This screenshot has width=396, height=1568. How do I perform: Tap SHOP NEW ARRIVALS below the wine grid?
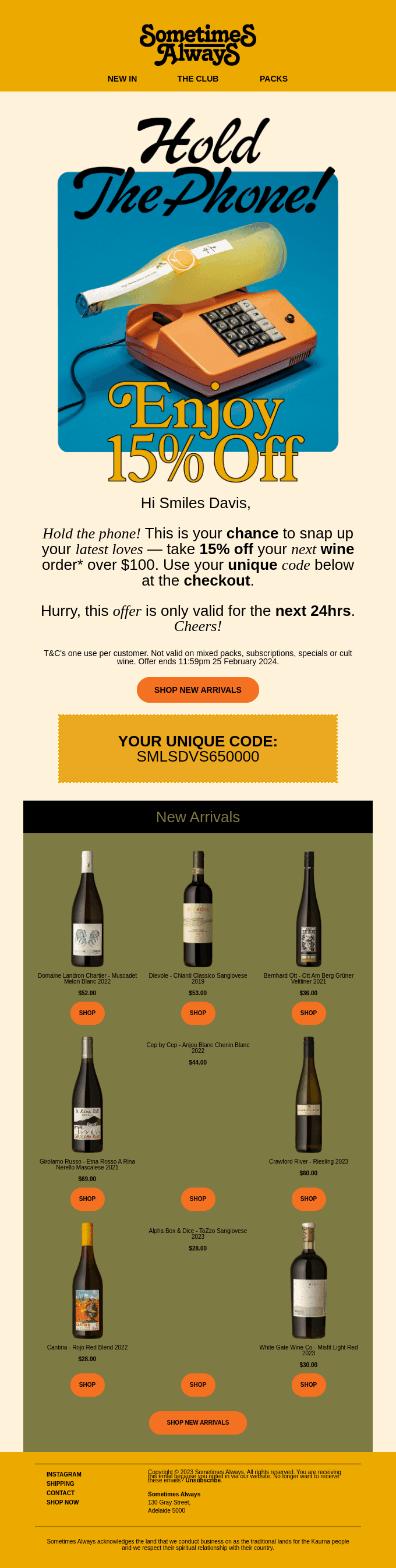197,1422
